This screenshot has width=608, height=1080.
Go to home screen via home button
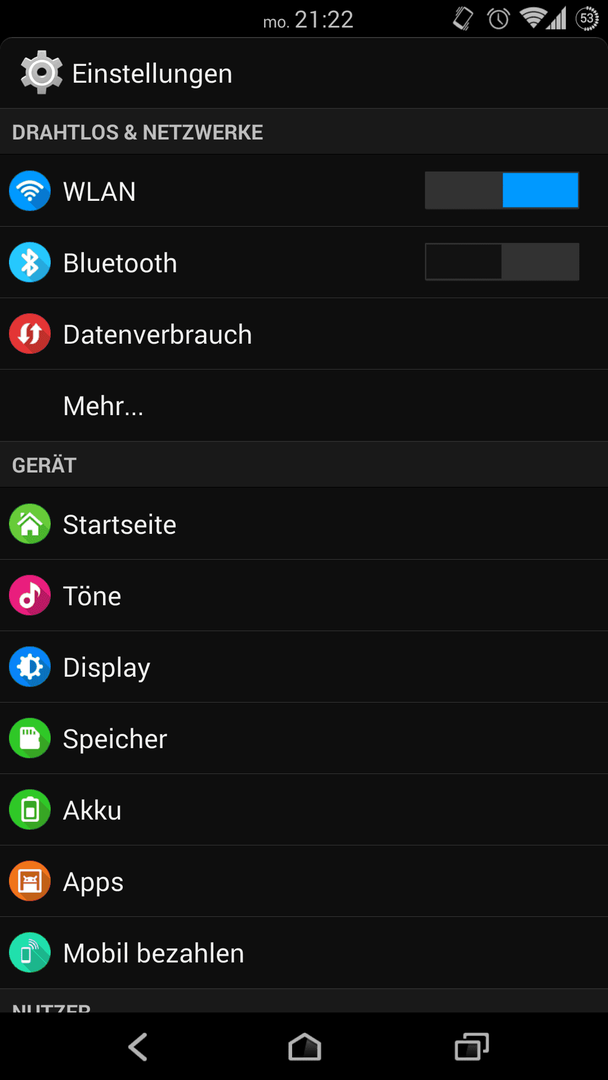[304, 1047]
